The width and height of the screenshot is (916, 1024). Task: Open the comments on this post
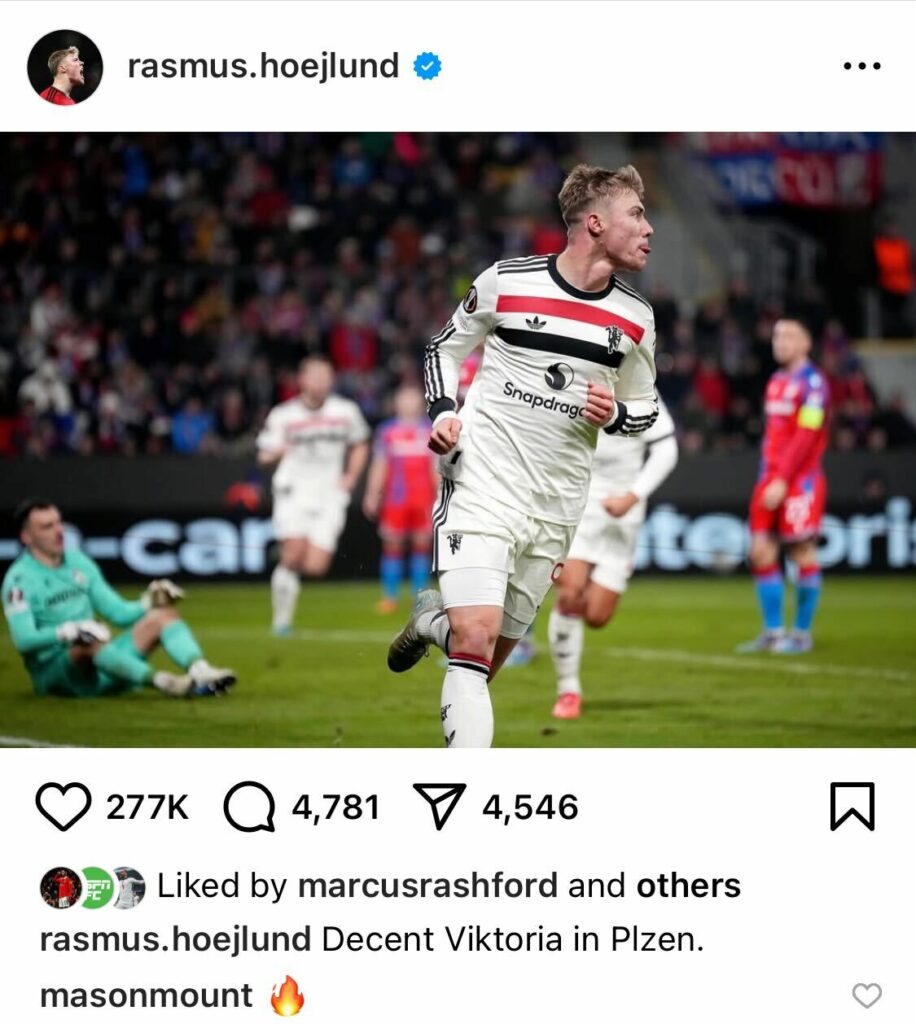249,807
